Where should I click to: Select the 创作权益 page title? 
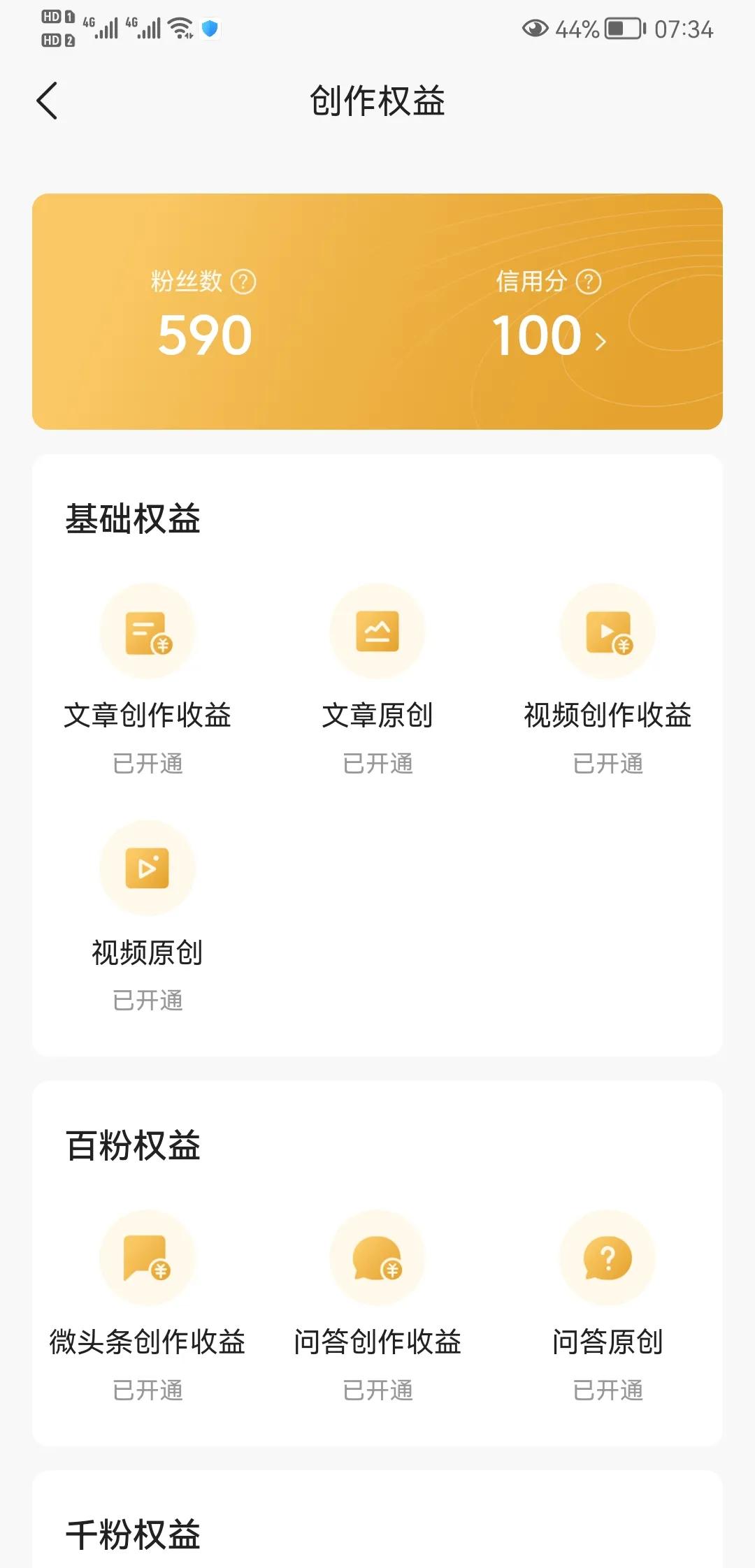[x=377, y=100]
